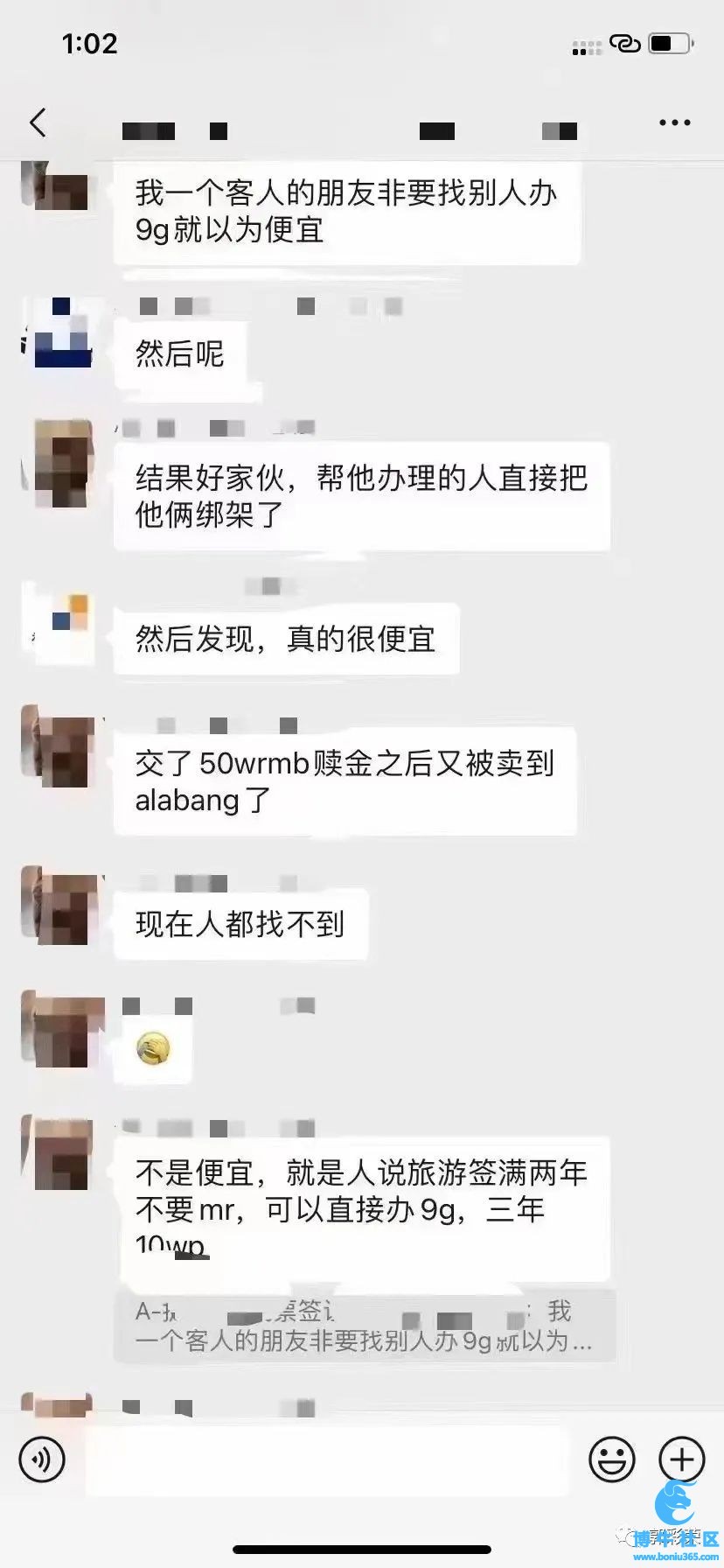724x1568 pixels.
Task: Open the chat's three-dot menu
Action: (x=674, y=123)
